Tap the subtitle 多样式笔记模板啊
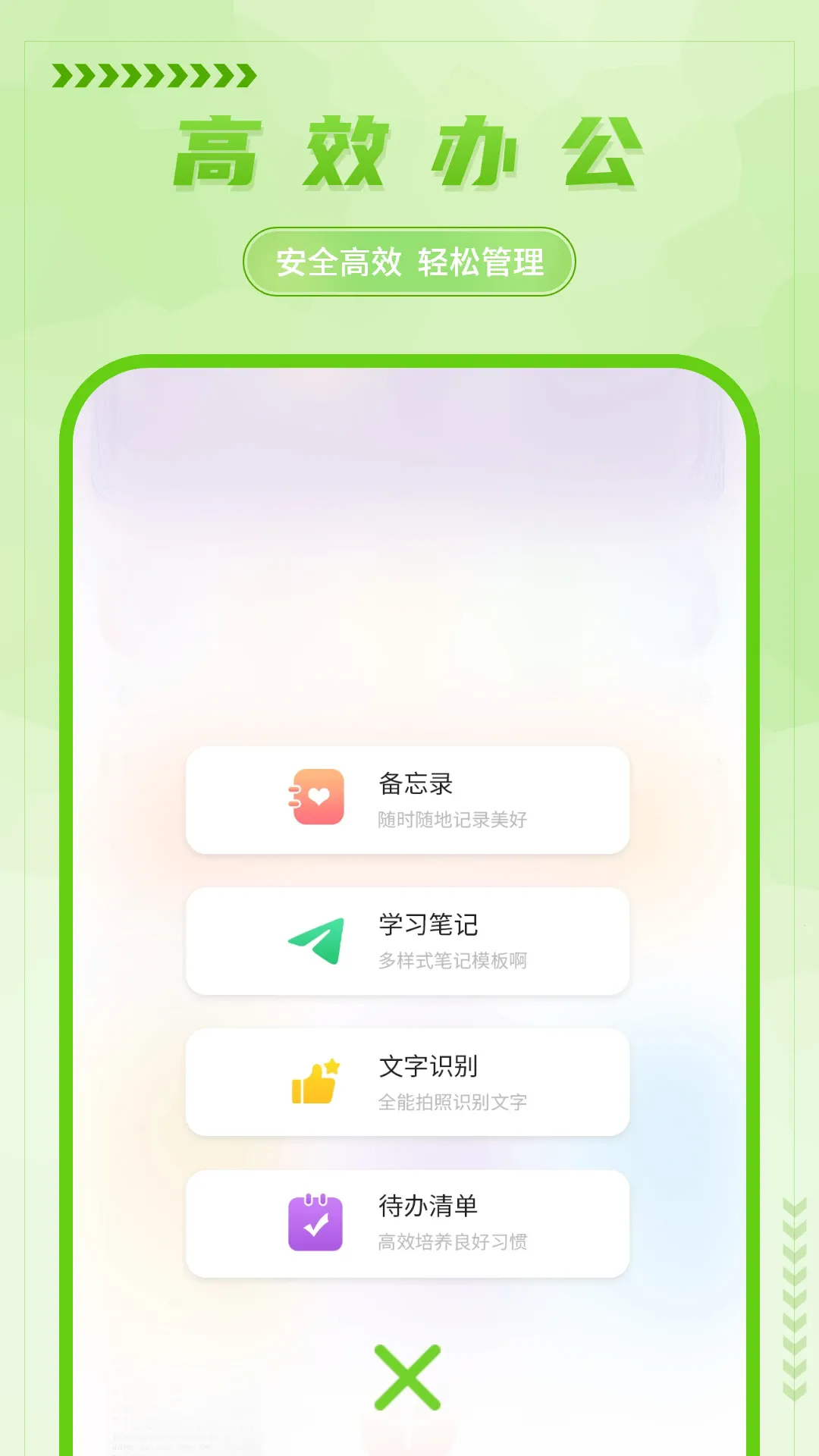 [455, 961]
